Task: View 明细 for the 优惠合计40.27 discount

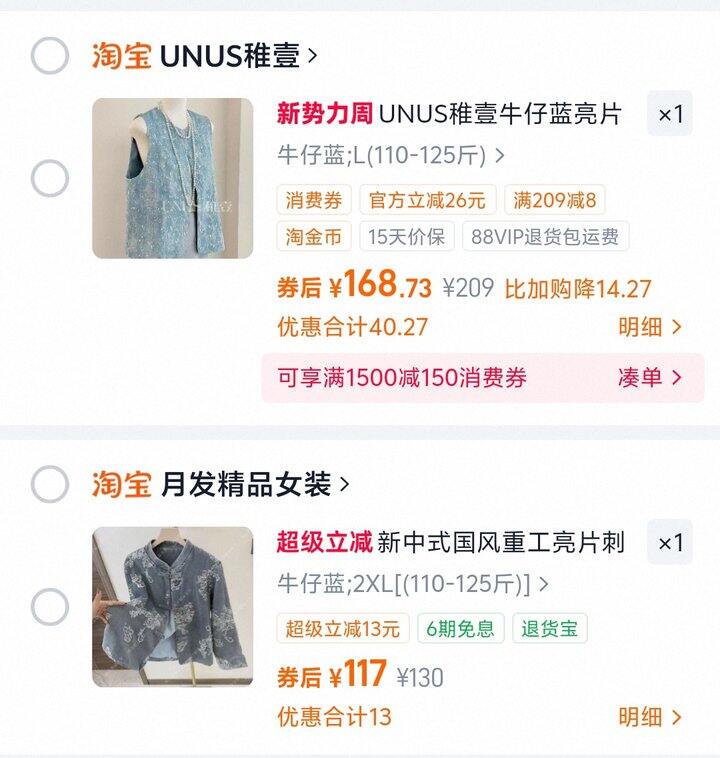Action: 649,327
